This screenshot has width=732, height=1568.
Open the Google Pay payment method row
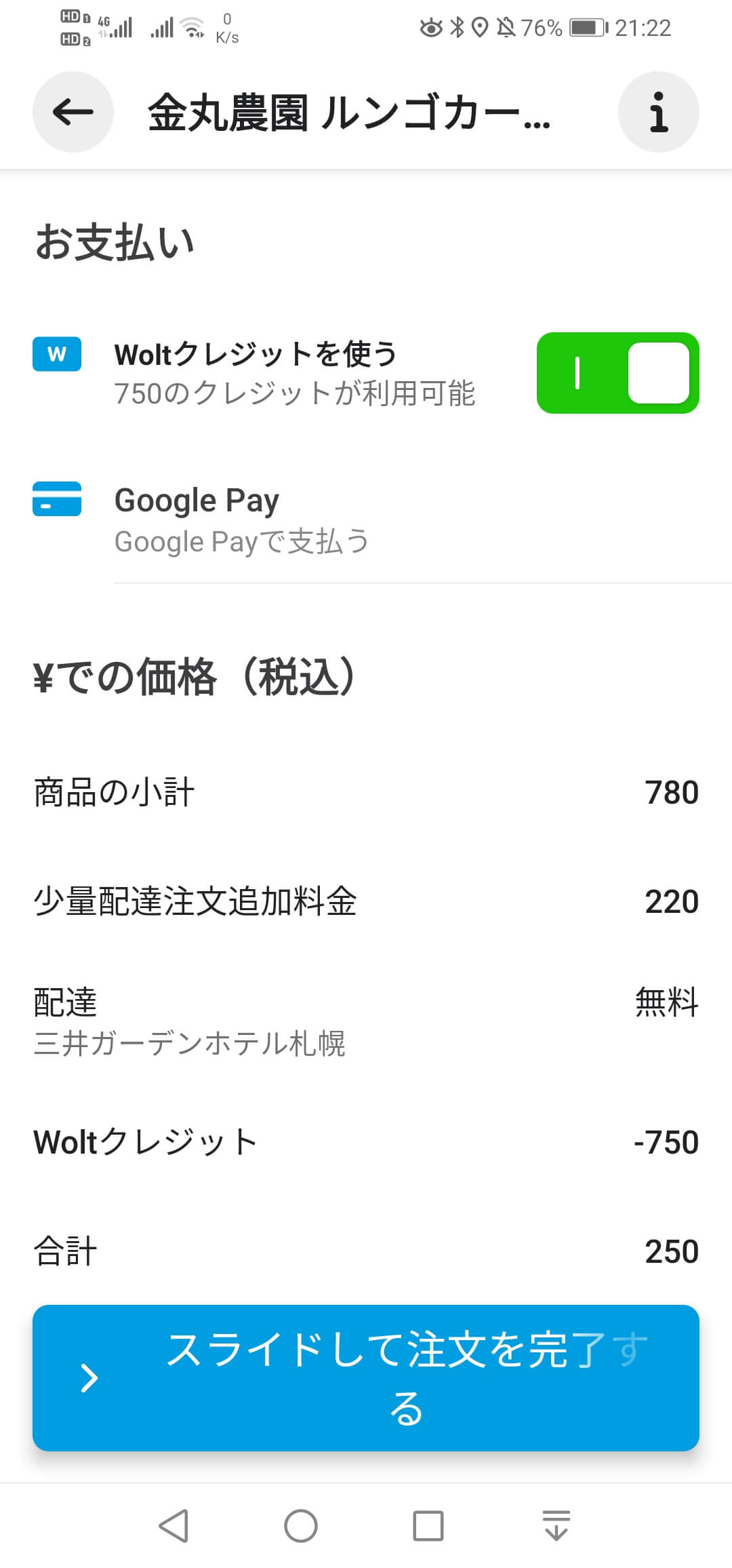(366, 519)
